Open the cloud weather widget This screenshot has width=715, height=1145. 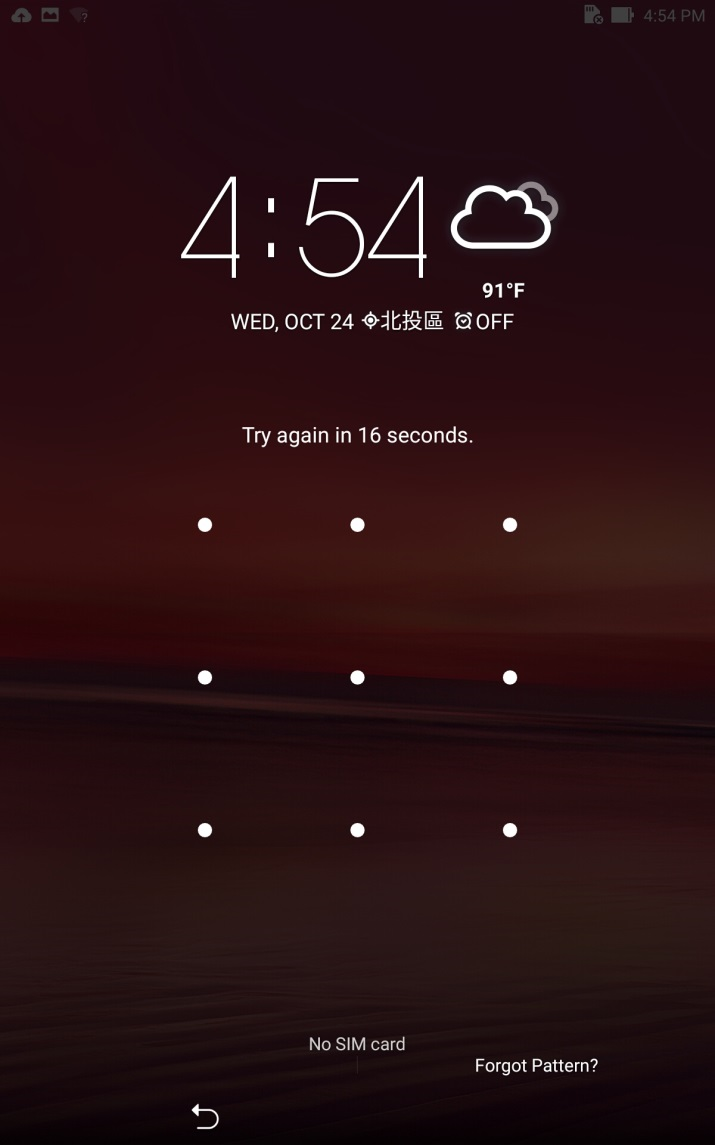(503, 218)
